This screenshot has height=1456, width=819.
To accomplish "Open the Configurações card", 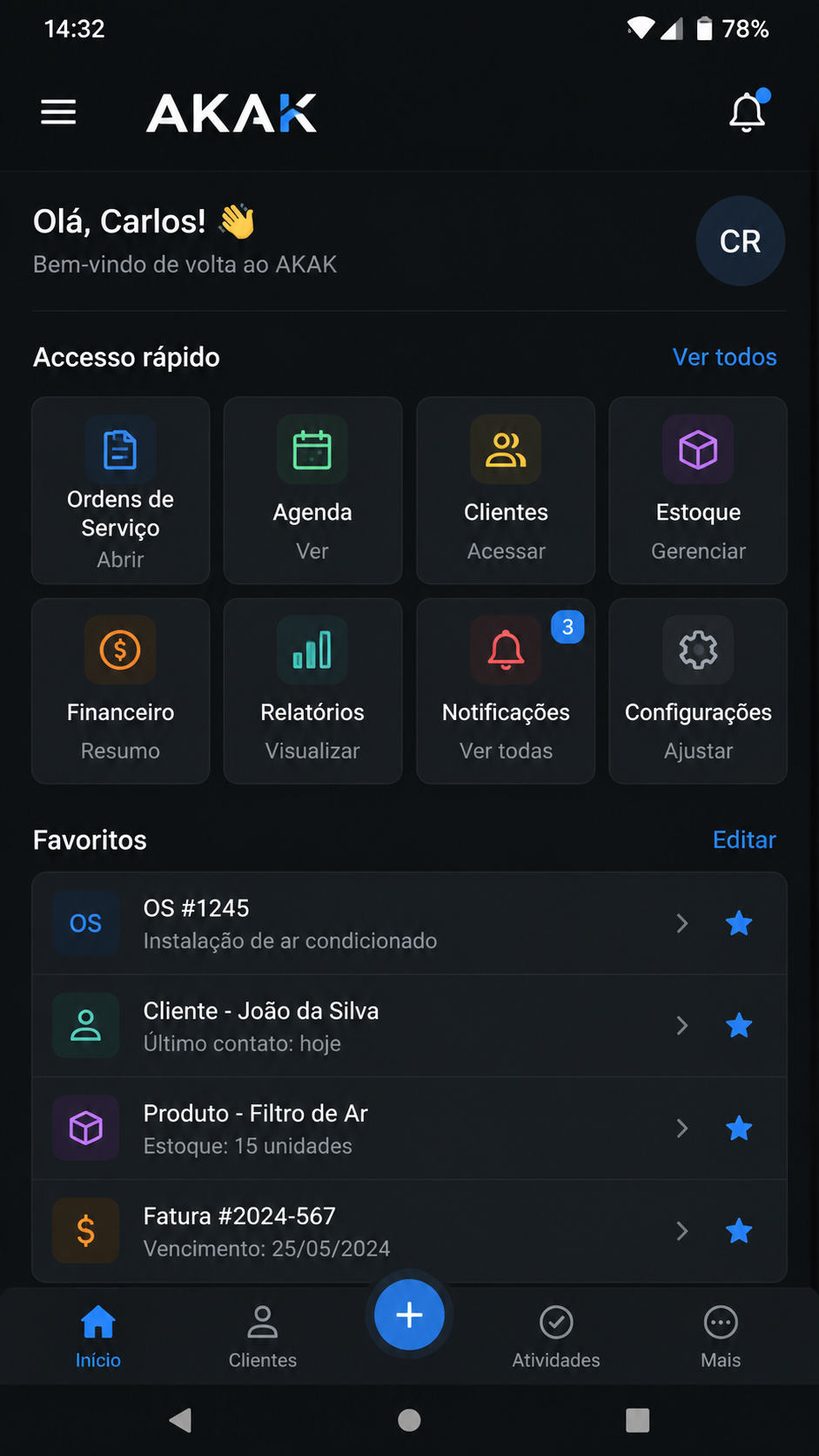I will pyautogui.click(x=698, y=691).
